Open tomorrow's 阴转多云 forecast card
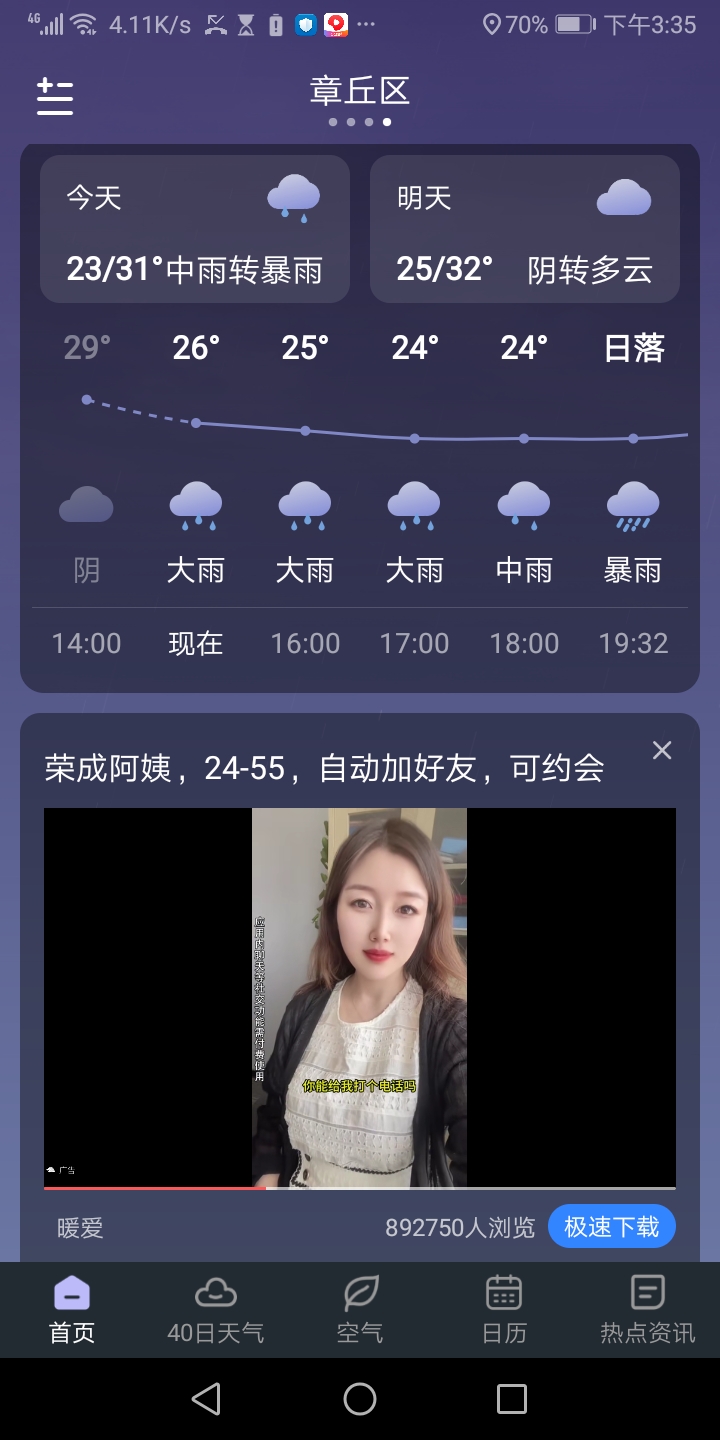 point(525,229)
